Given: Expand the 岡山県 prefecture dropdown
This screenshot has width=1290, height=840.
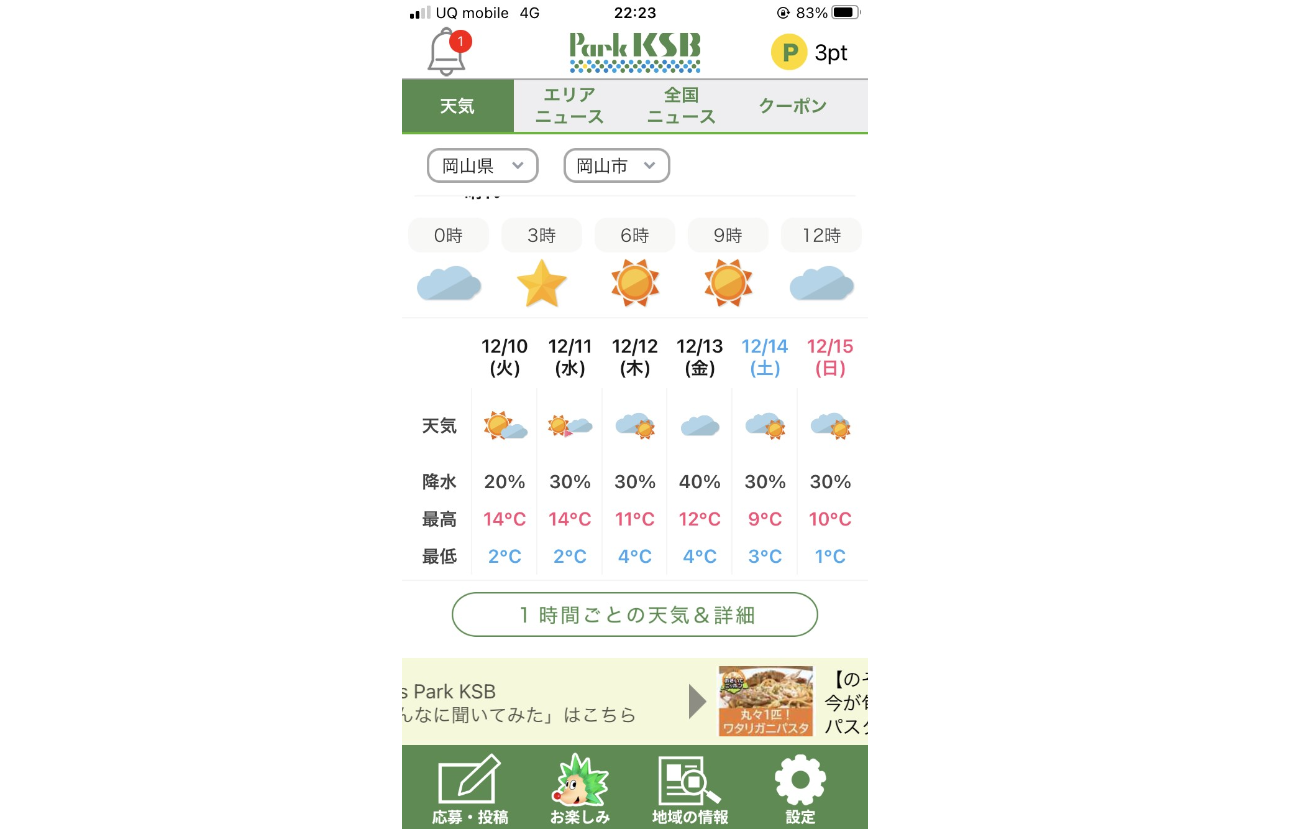Looking at the screenshot, I should pyautogui.click(x=482, y=166).
